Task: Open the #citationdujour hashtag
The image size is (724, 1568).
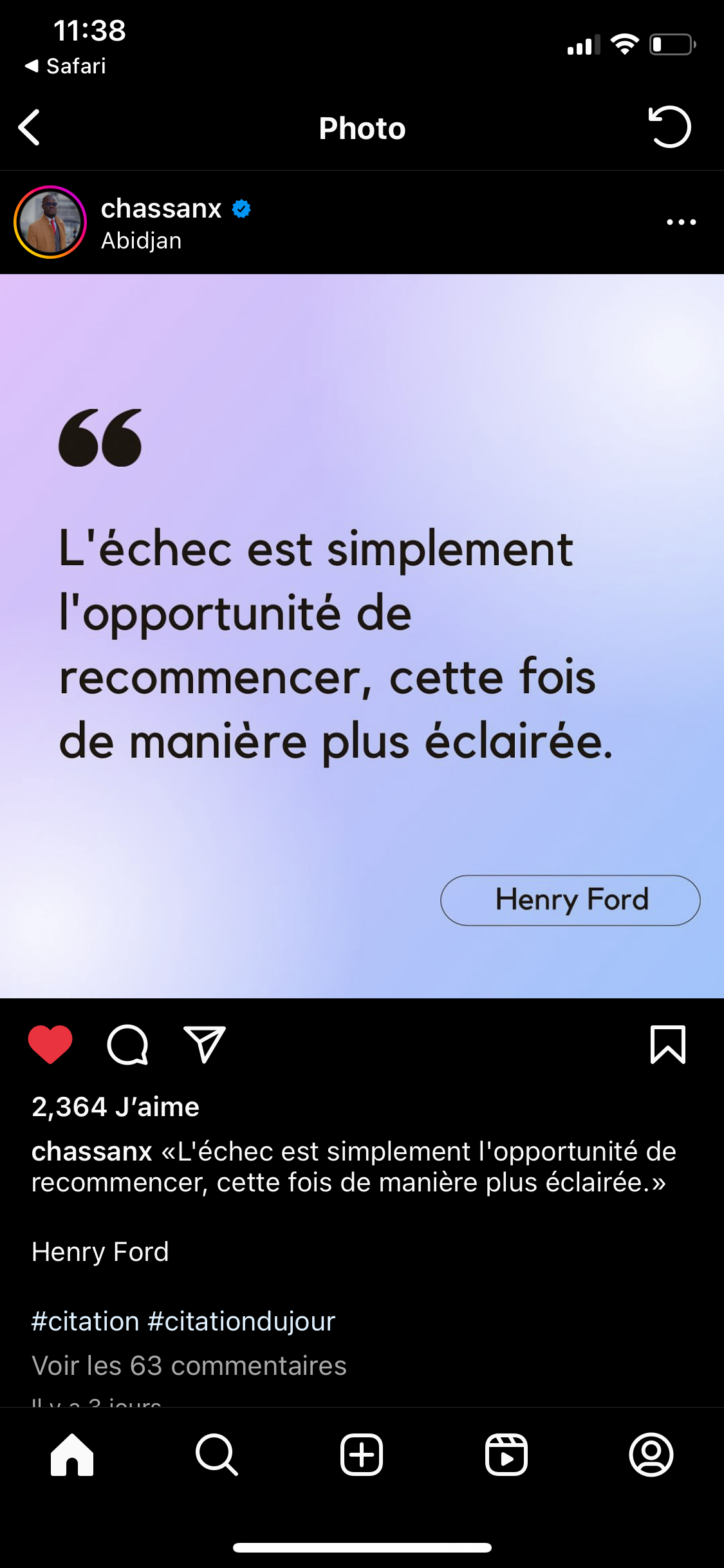Action: [242, 1321]
